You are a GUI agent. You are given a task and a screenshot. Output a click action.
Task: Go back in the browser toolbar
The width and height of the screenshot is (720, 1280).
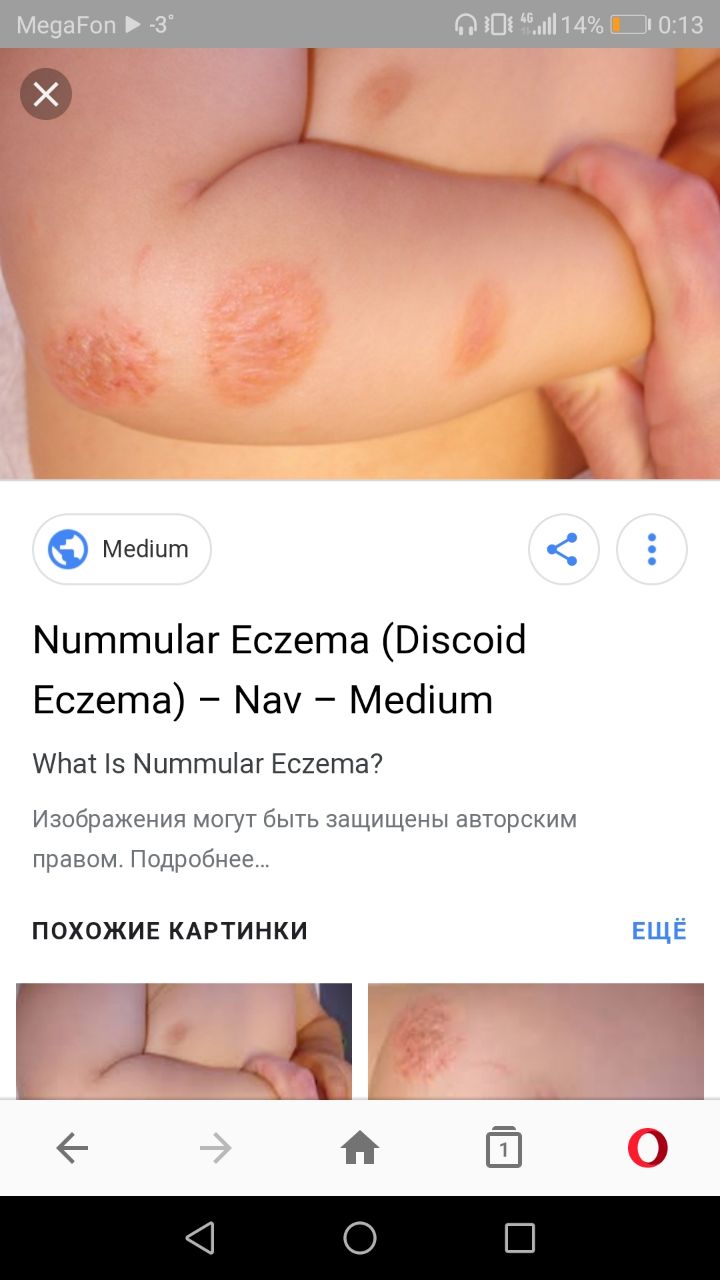pyautogui.click(x=72, y=1149)
